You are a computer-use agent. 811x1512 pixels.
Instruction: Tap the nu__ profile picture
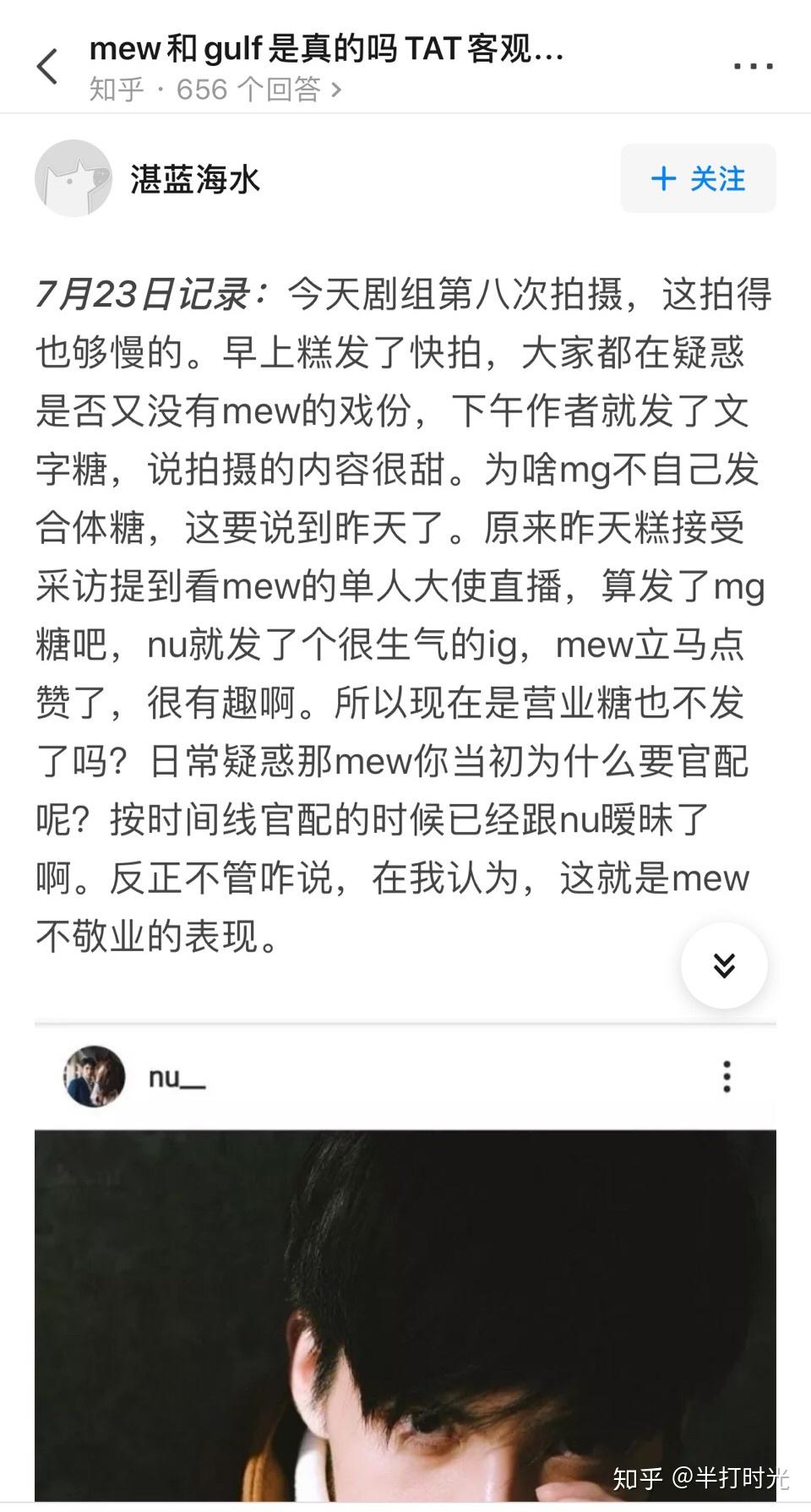point(95,1076)
